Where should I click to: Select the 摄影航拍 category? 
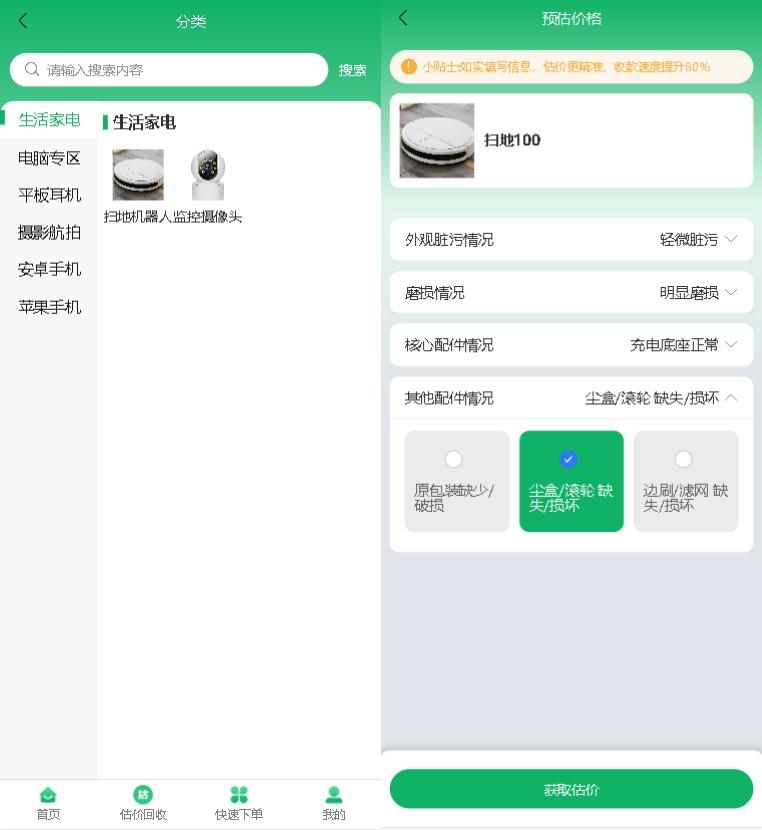(x=49, y=232)
